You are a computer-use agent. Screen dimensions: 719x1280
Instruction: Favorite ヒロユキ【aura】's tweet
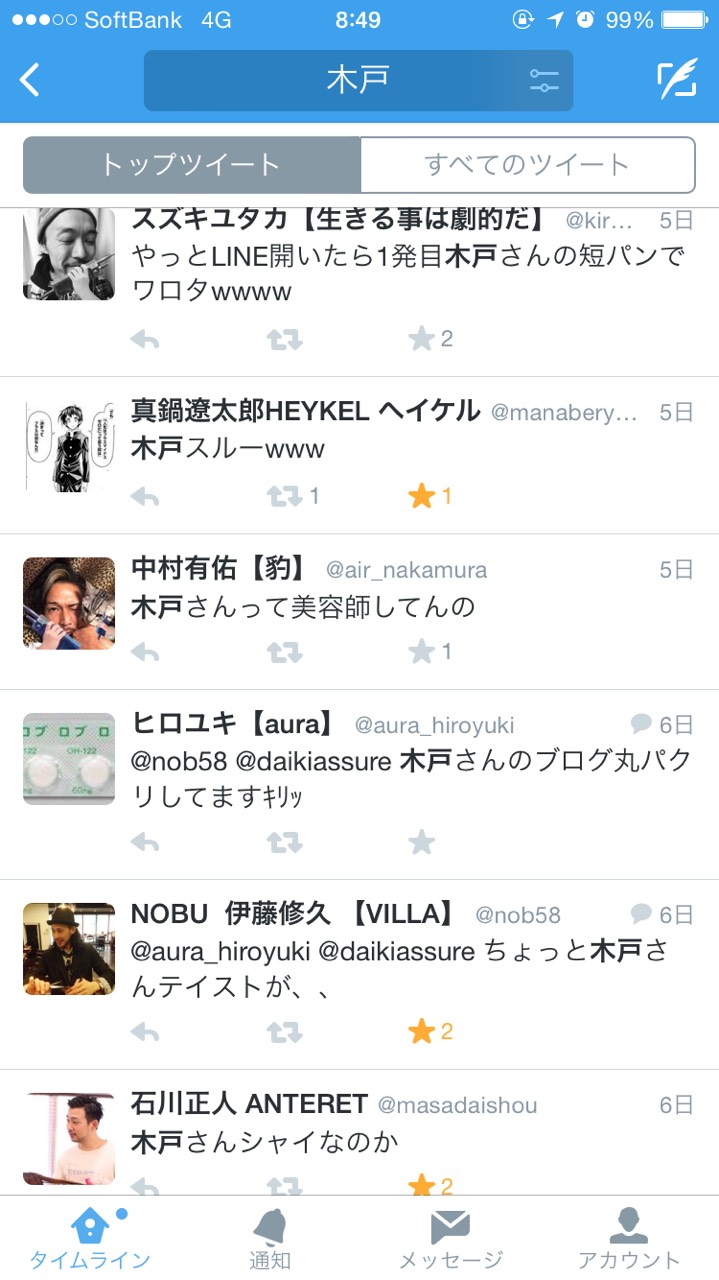click(422, 843)
